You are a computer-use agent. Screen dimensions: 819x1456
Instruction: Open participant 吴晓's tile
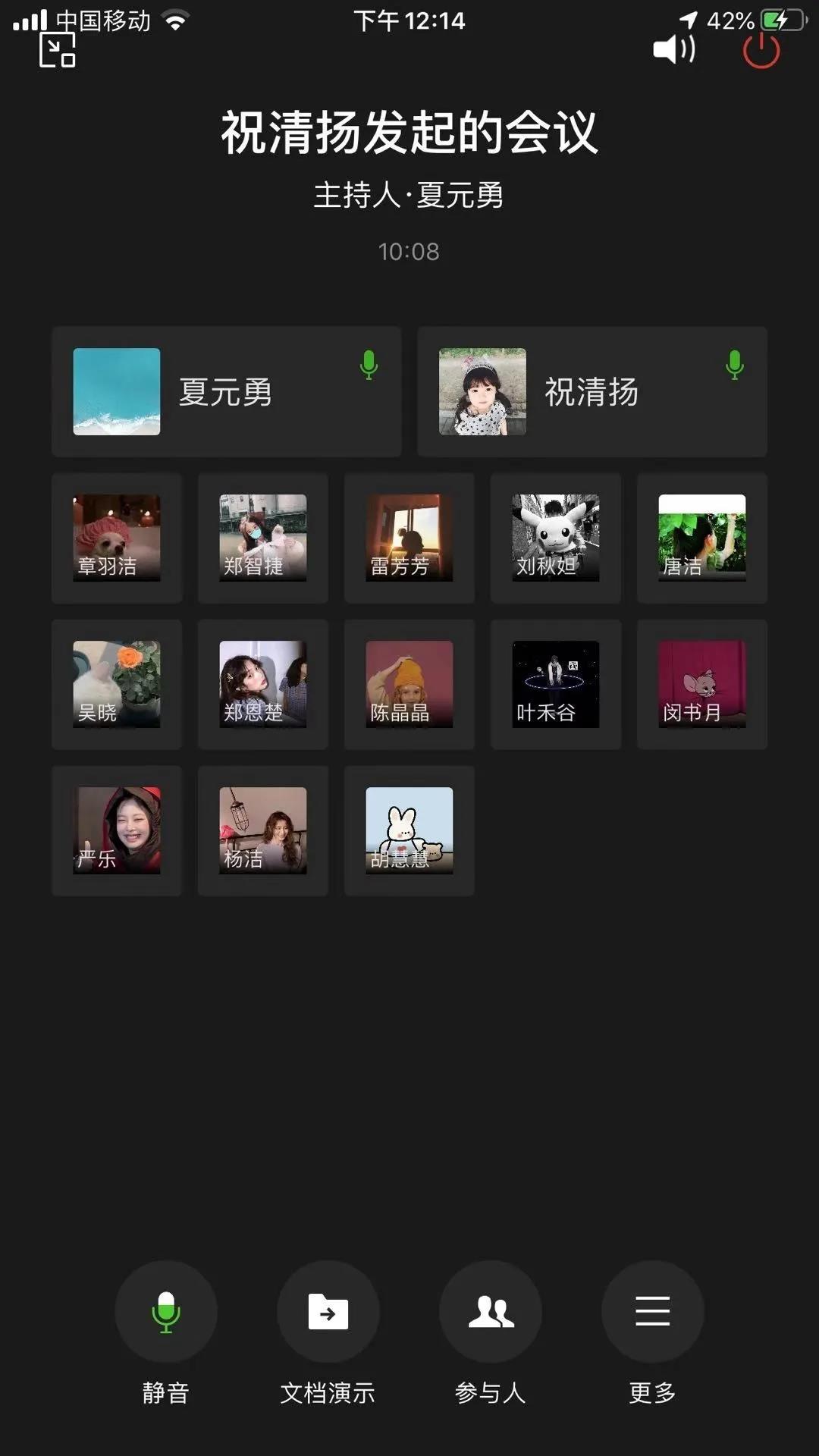117,684
